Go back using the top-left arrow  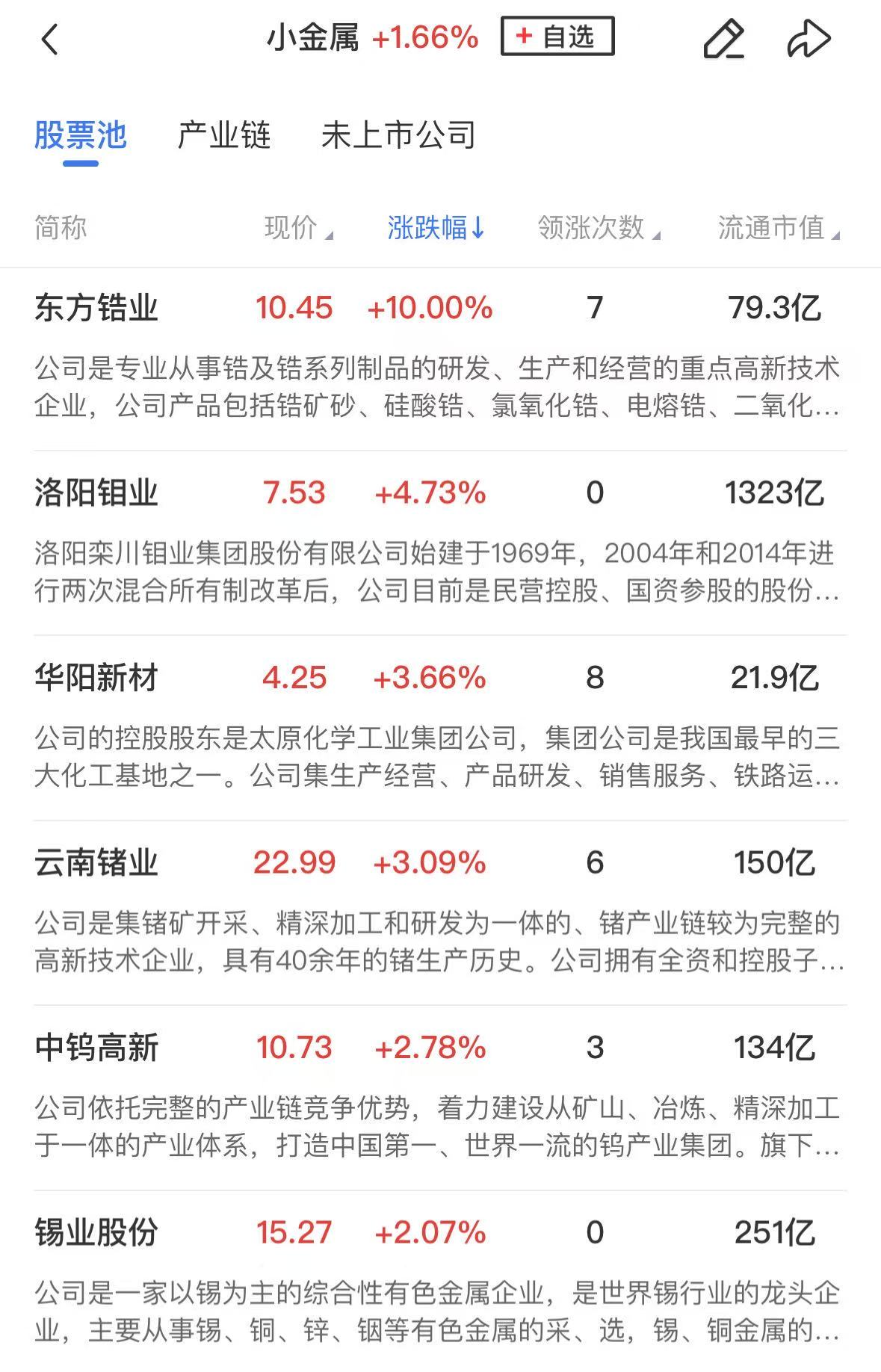(x=49, y=39)
